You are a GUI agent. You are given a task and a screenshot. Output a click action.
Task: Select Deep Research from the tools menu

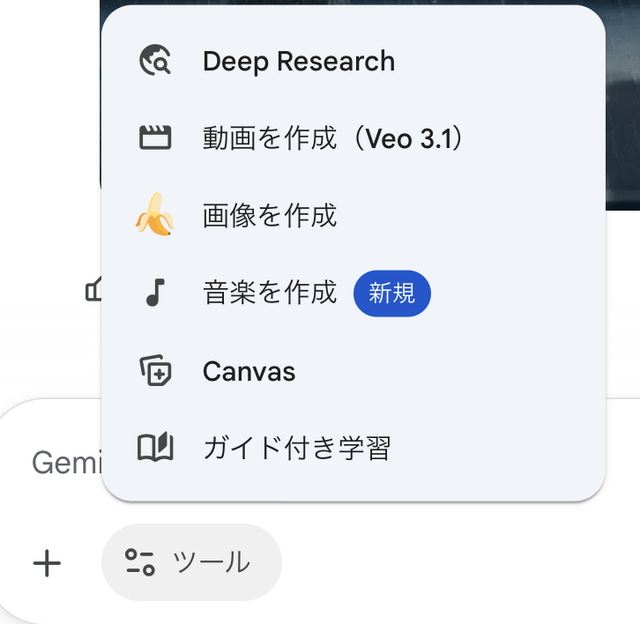298,61
